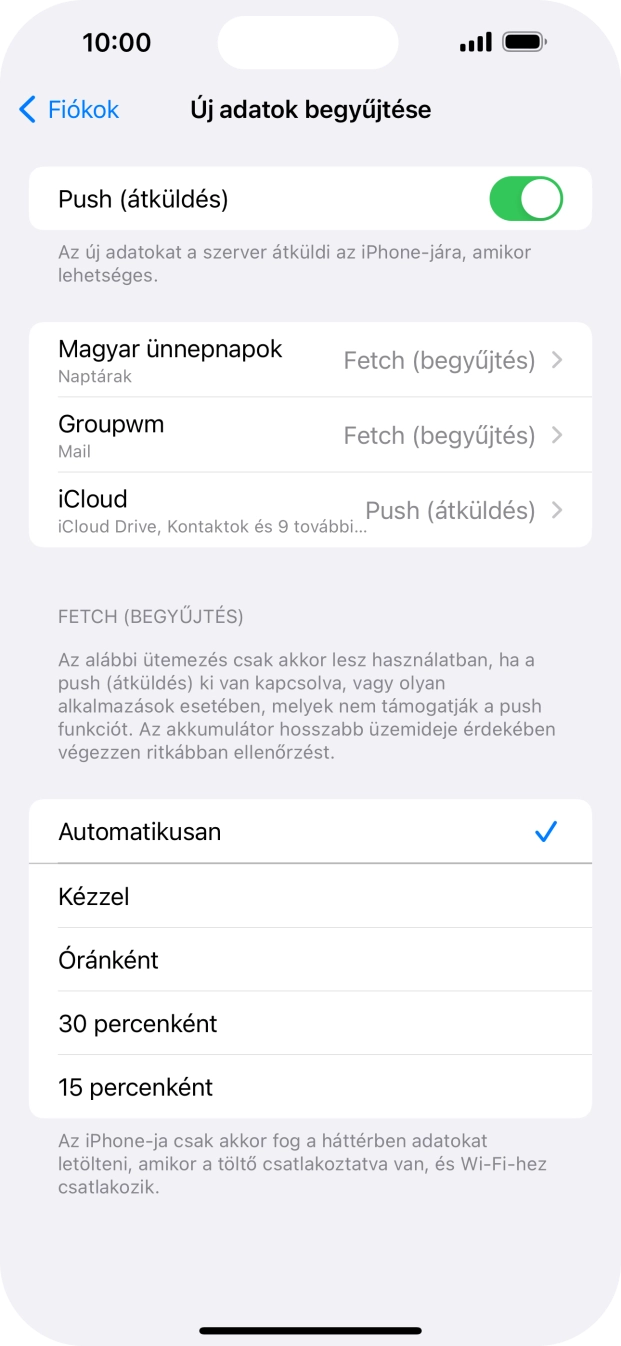
Task: Turn off the Push (átküldés) switch
Action: pyautogui.click(x=526, y=199)
